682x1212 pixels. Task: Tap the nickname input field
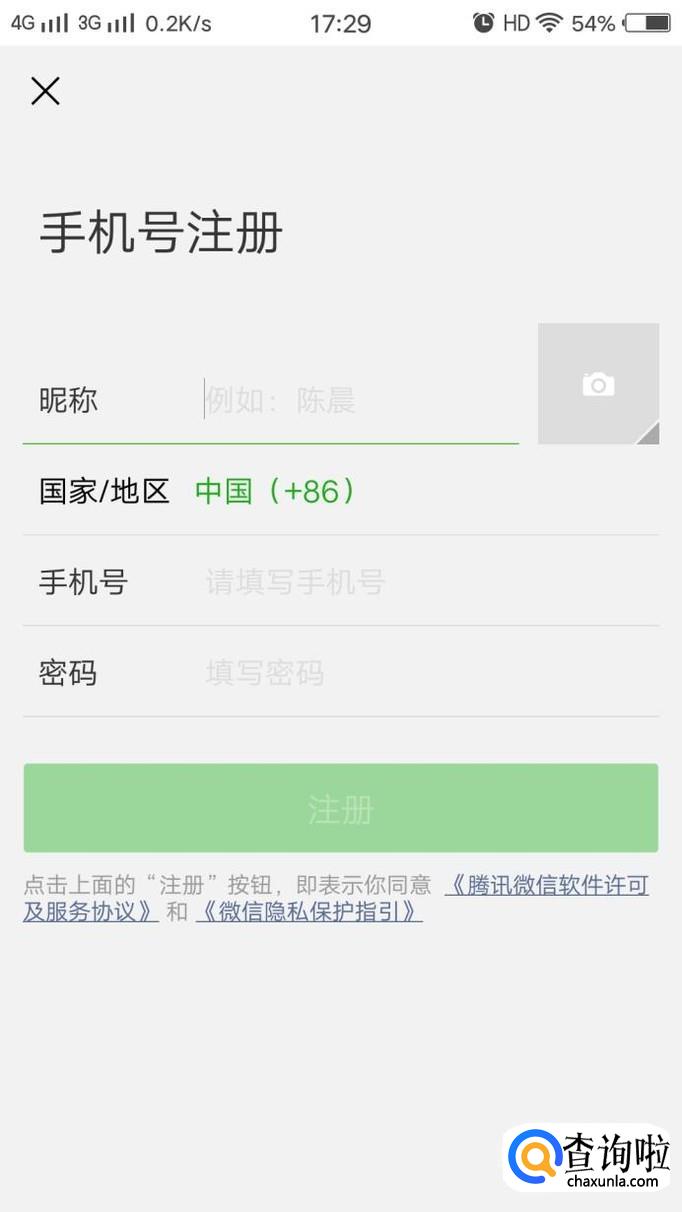tap(360, 401)
